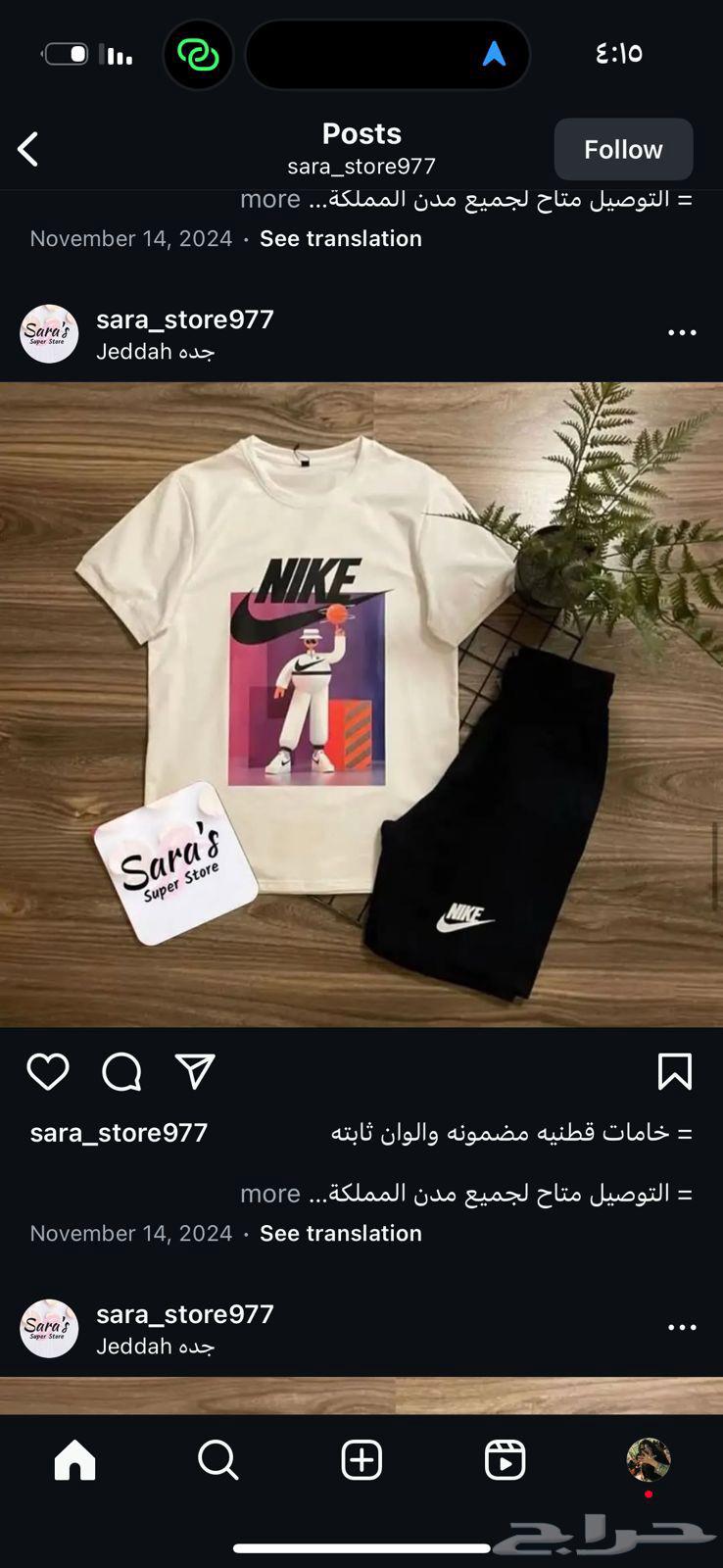Screen dimensions: 723x1568
Task: Open Search with the magnifying glass icon
Action: click(x=217, y=1459)
